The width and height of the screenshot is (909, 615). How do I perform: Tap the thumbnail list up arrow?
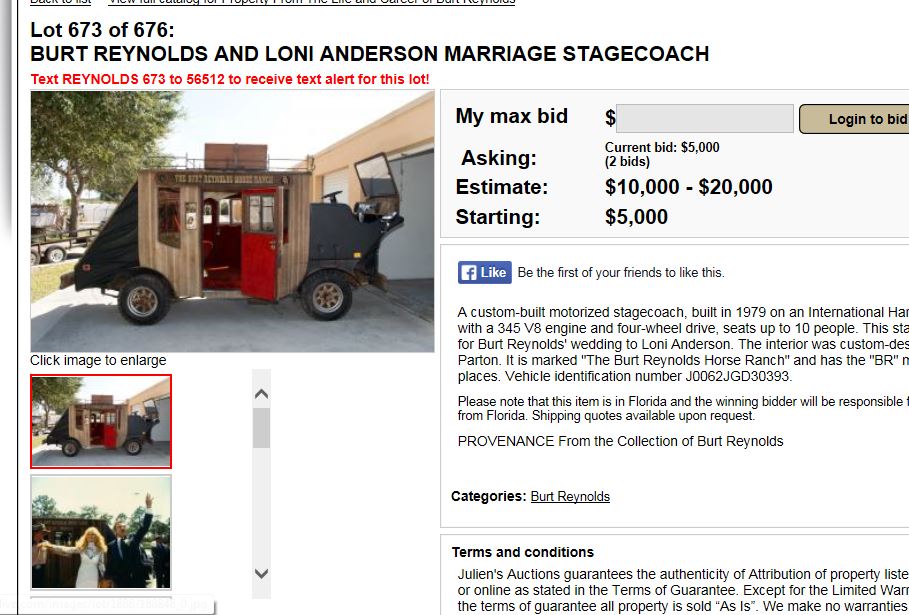261,393
